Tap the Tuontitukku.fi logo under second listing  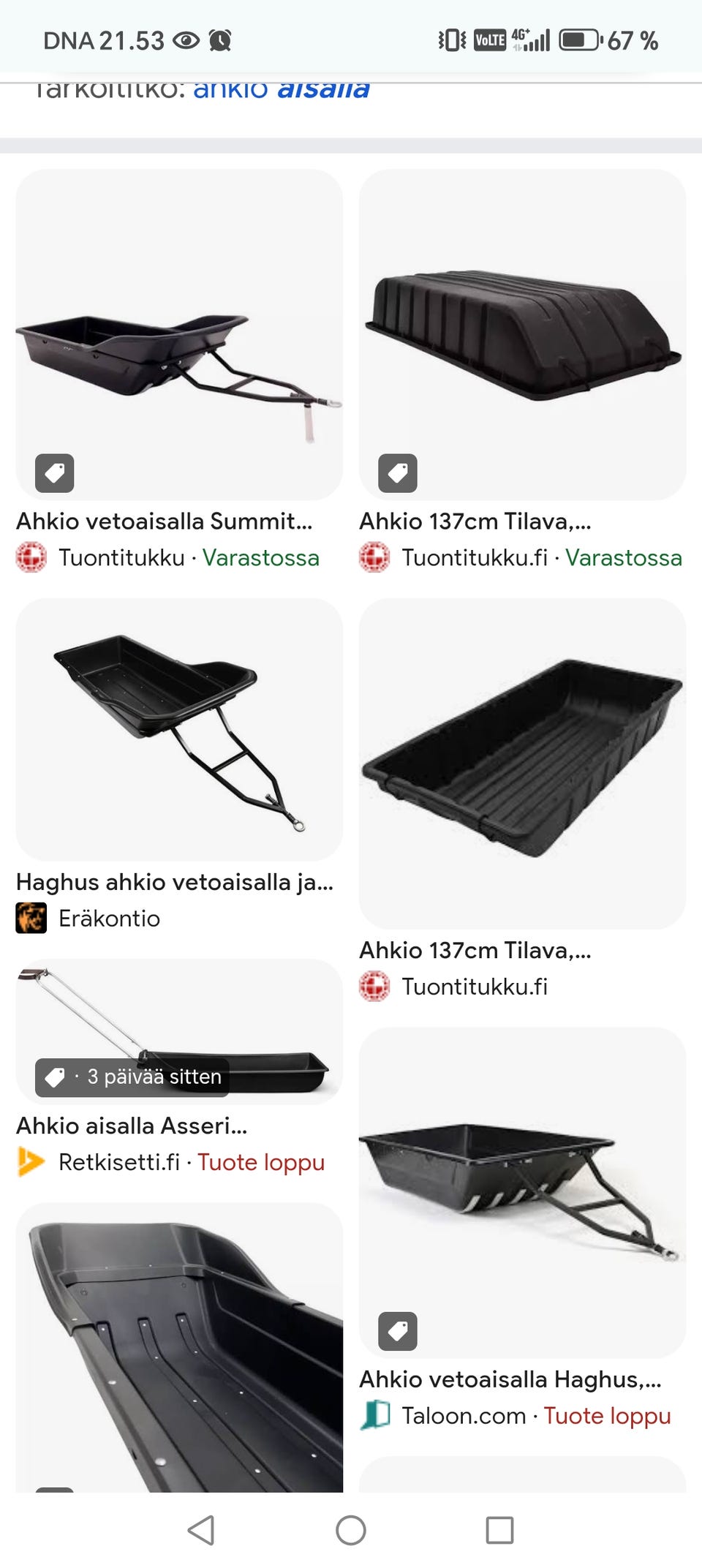coord(374,557)
